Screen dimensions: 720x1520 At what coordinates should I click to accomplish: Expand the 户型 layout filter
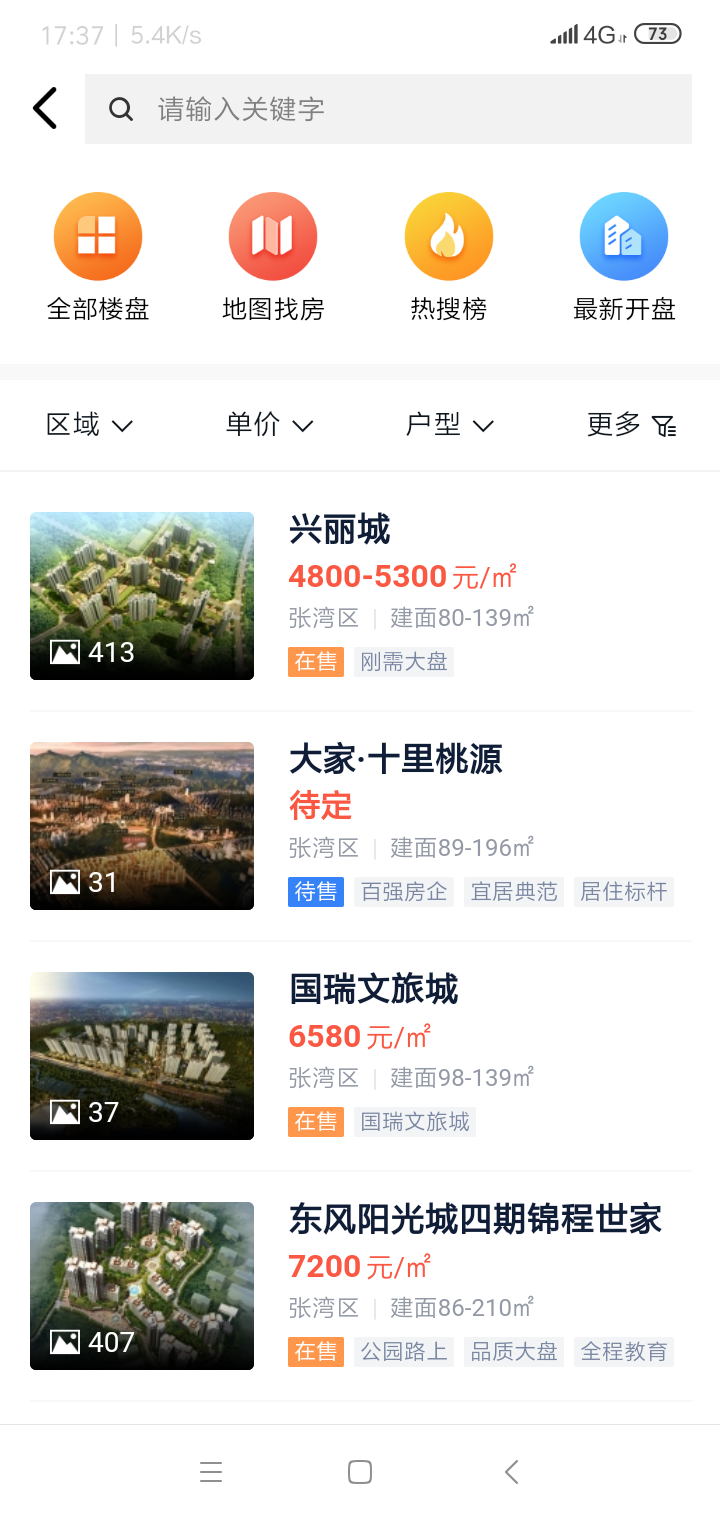(449, 424)
